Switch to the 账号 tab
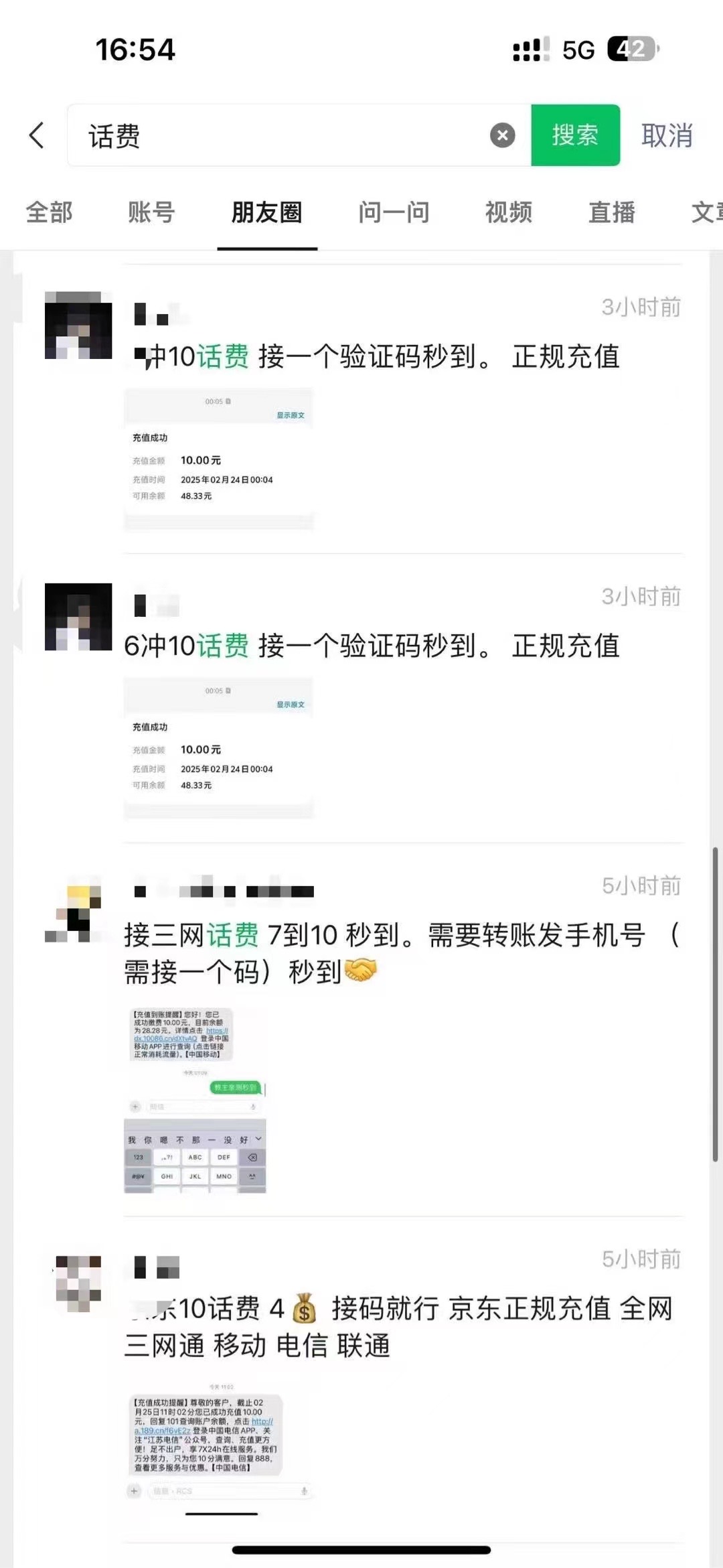The width and height of the screenshot is (723, 1568). tap(151, 212)
